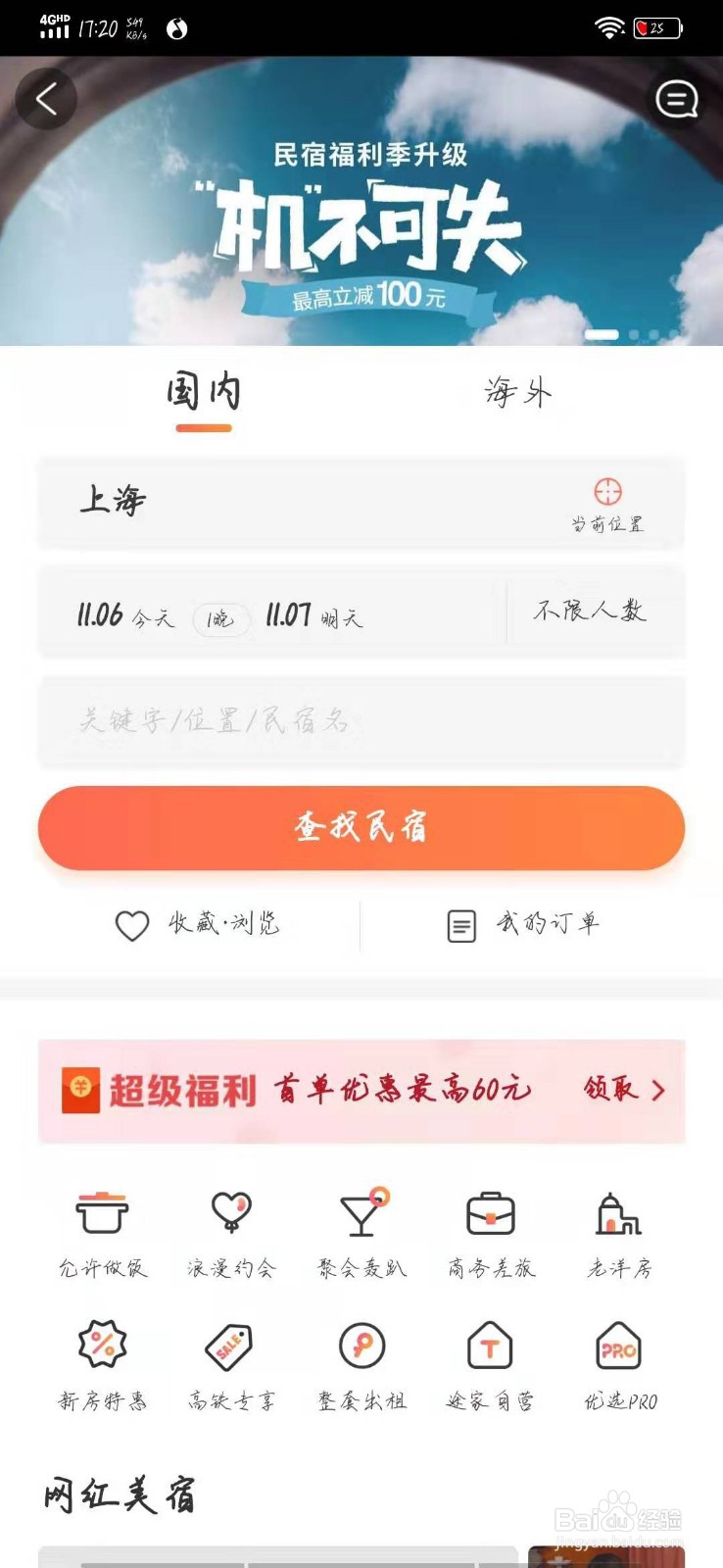Screen dimensions: 723x1568
Task: Tap the 当前位置 location target icon
Action: tap(608, 493)
